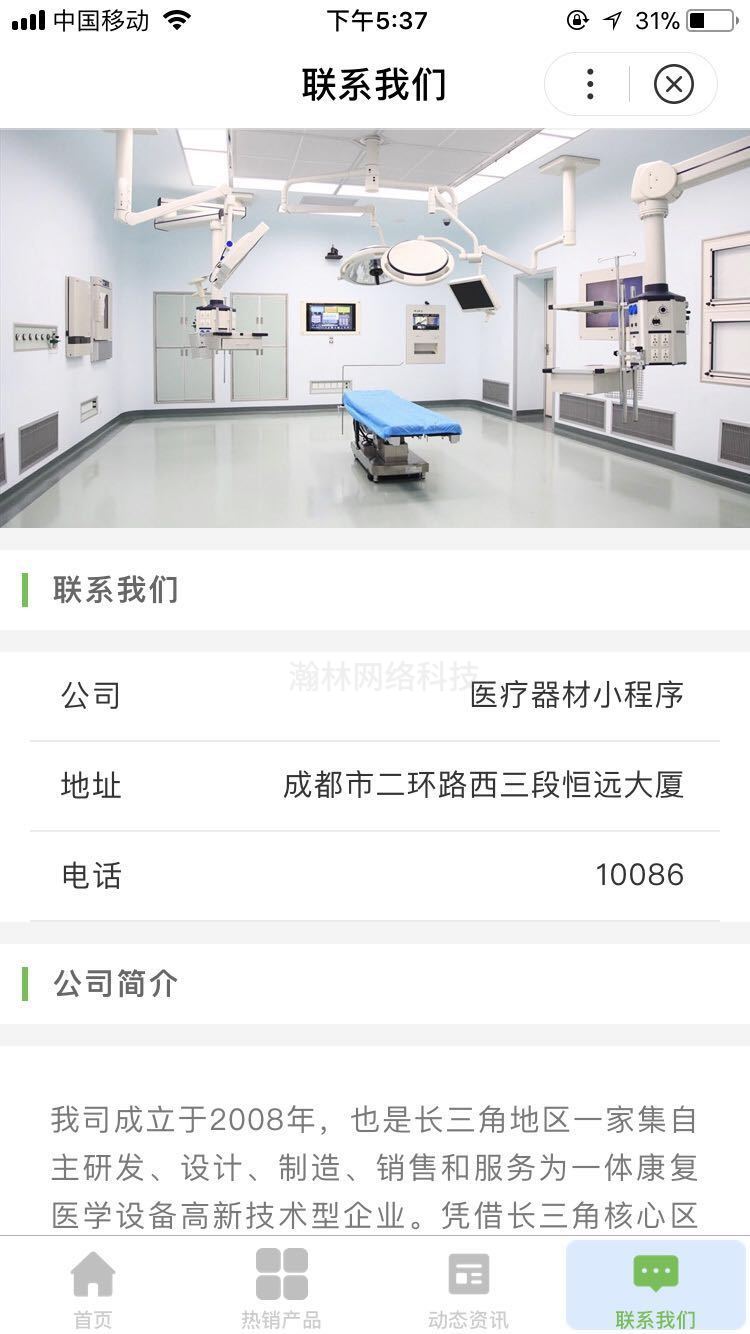Tap the 电话 10086 row
The height and width of the screenshot is (1334, 750).
[x=375, y=876]
